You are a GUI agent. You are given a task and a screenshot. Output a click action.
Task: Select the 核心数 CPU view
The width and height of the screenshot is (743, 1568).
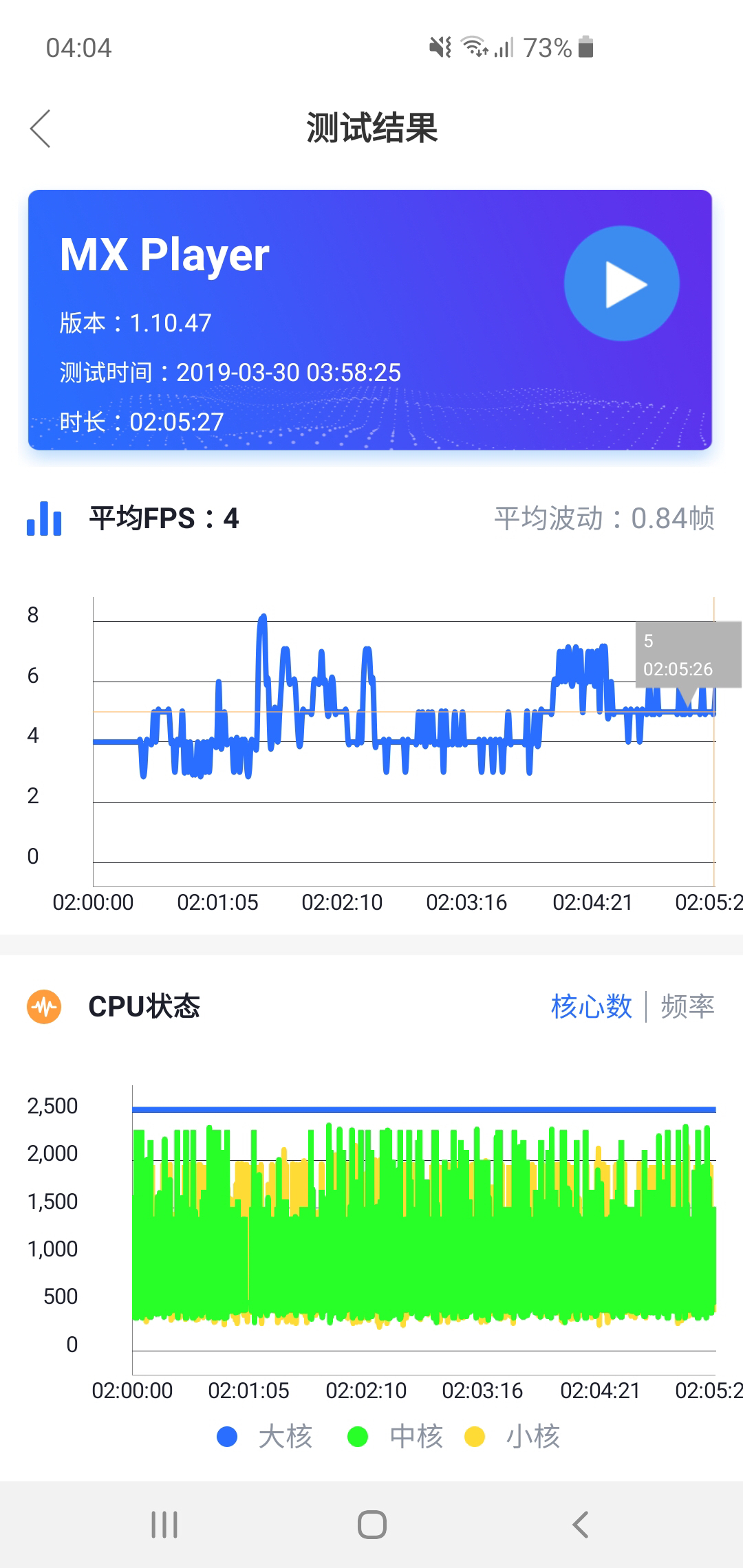(x=591, y=1007)
